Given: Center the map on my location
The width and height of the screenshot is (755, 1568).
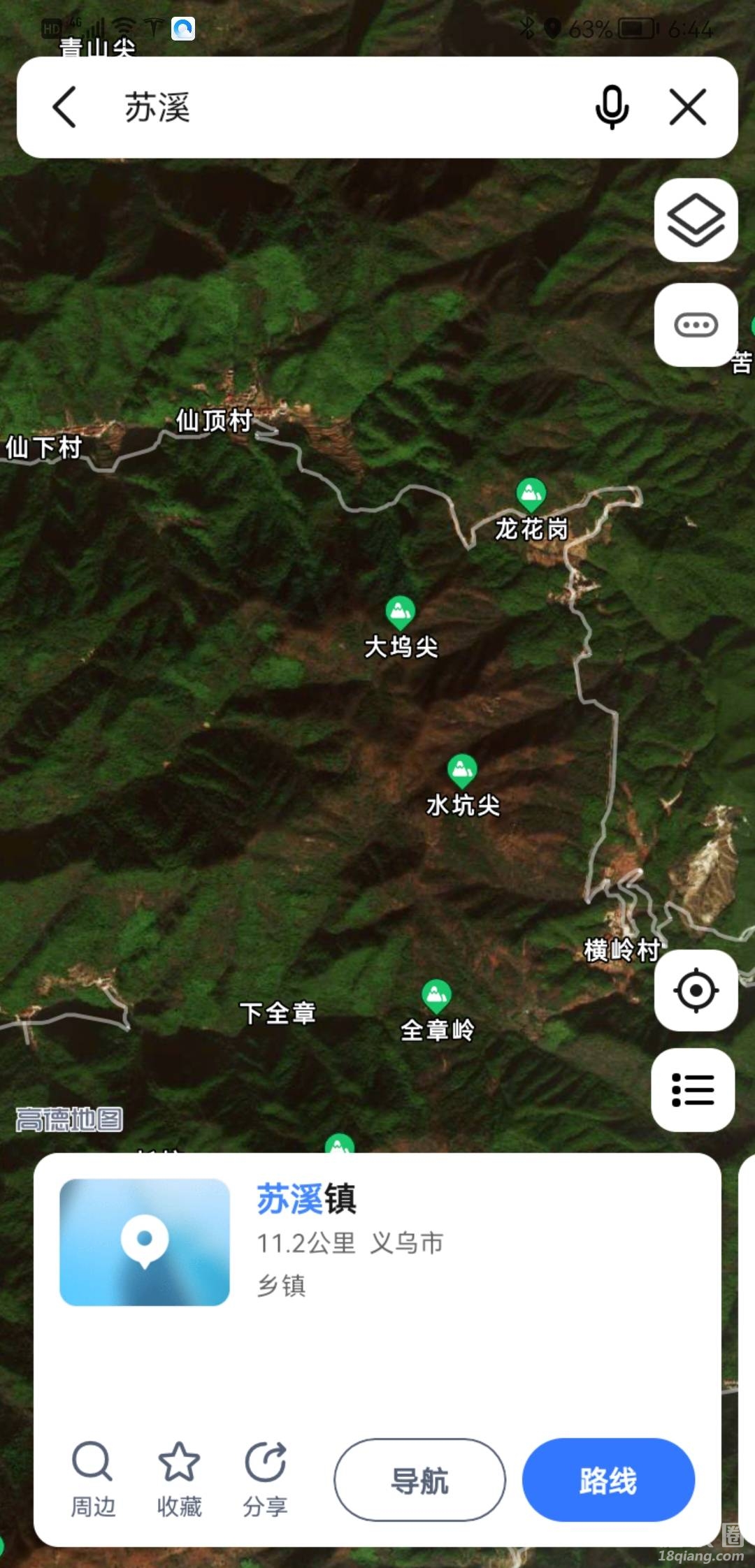Looking at the screenshot, I should click(696, 990).
